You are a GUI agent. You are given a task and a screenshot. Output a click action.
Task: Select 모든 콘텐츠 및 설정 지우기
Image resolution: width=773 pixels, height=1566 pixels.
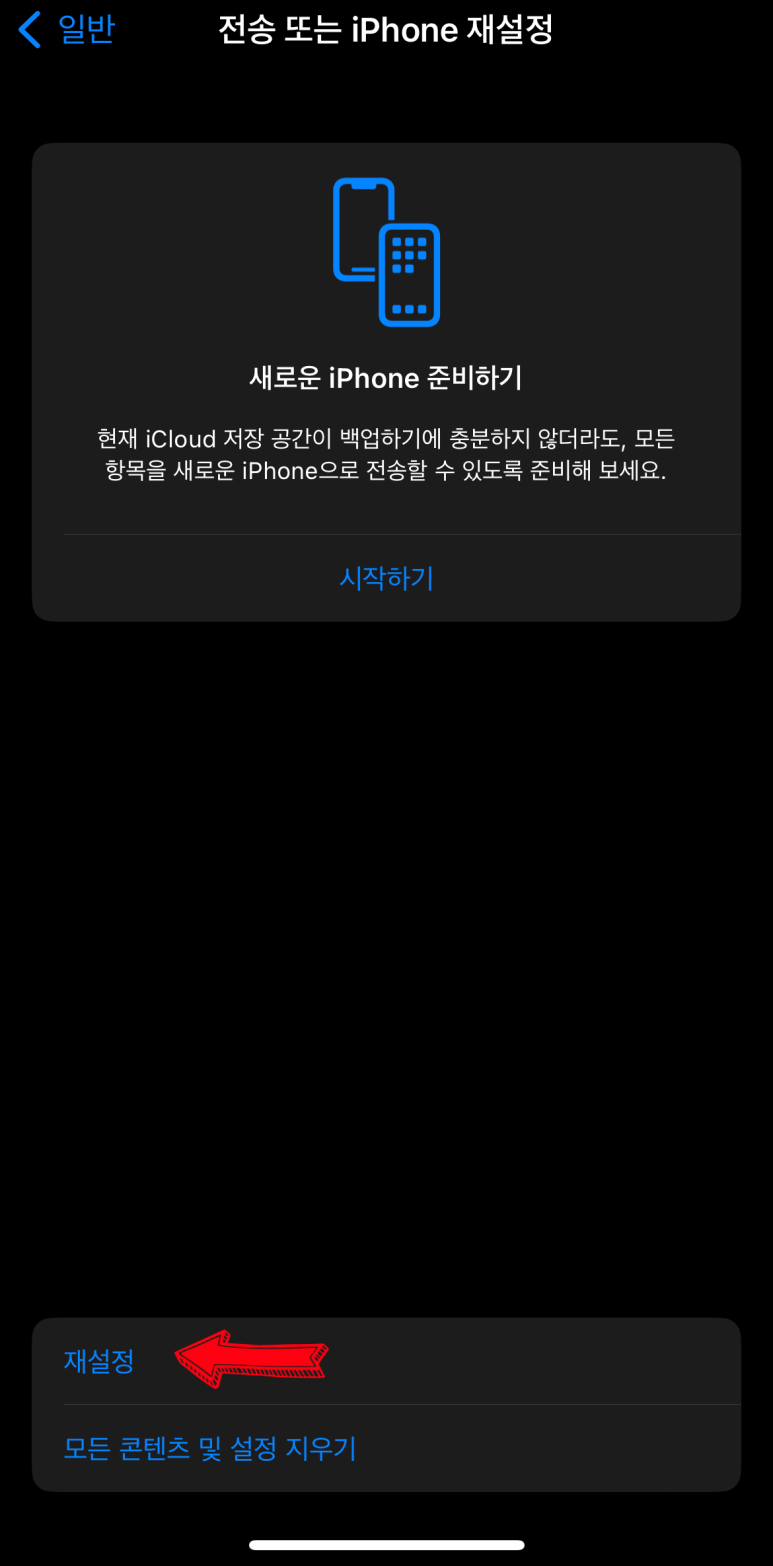[x=386, y=1448]
